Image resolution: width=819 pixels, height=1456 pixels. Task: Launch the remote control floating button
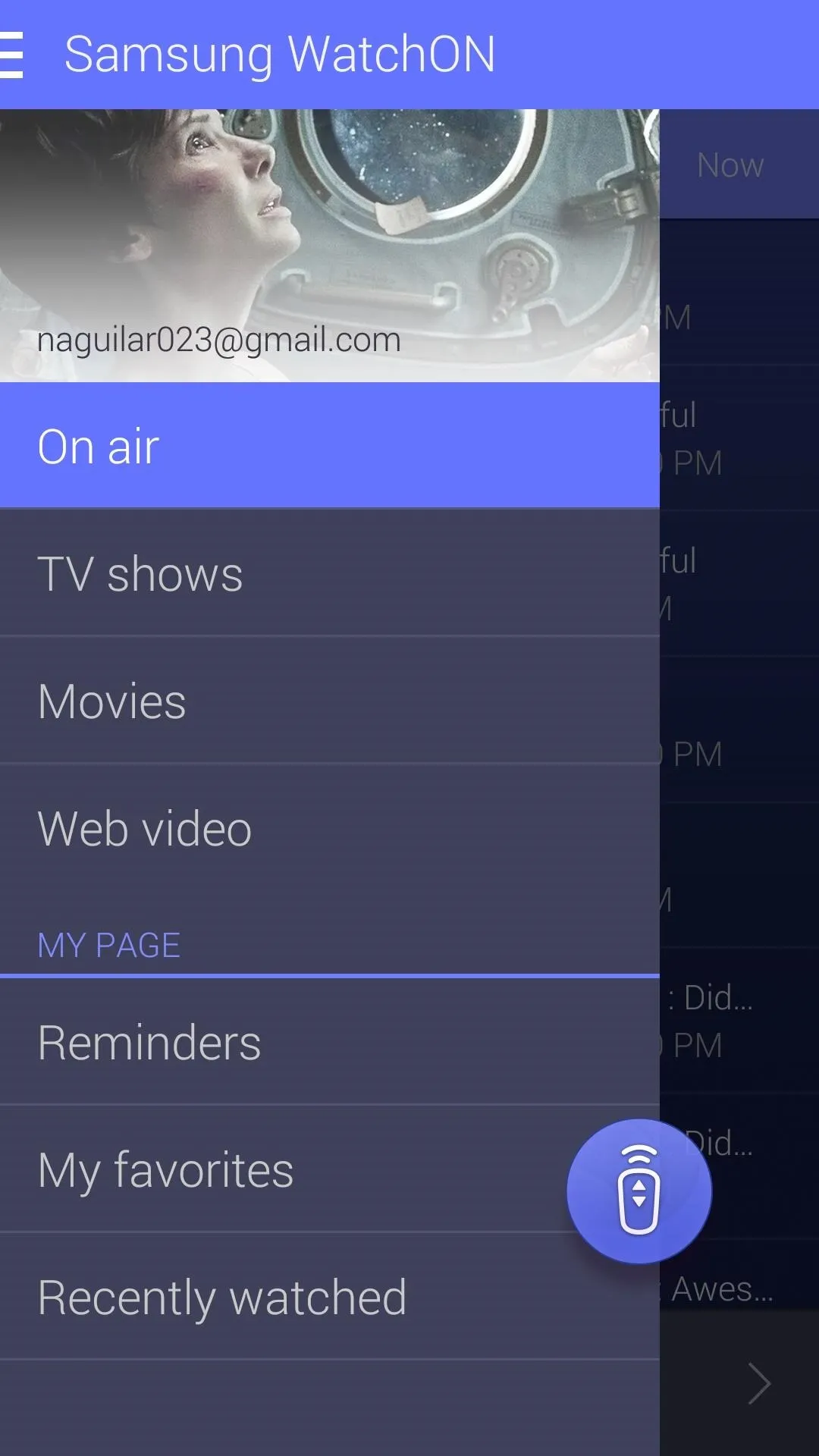(x=639, y=1191)
